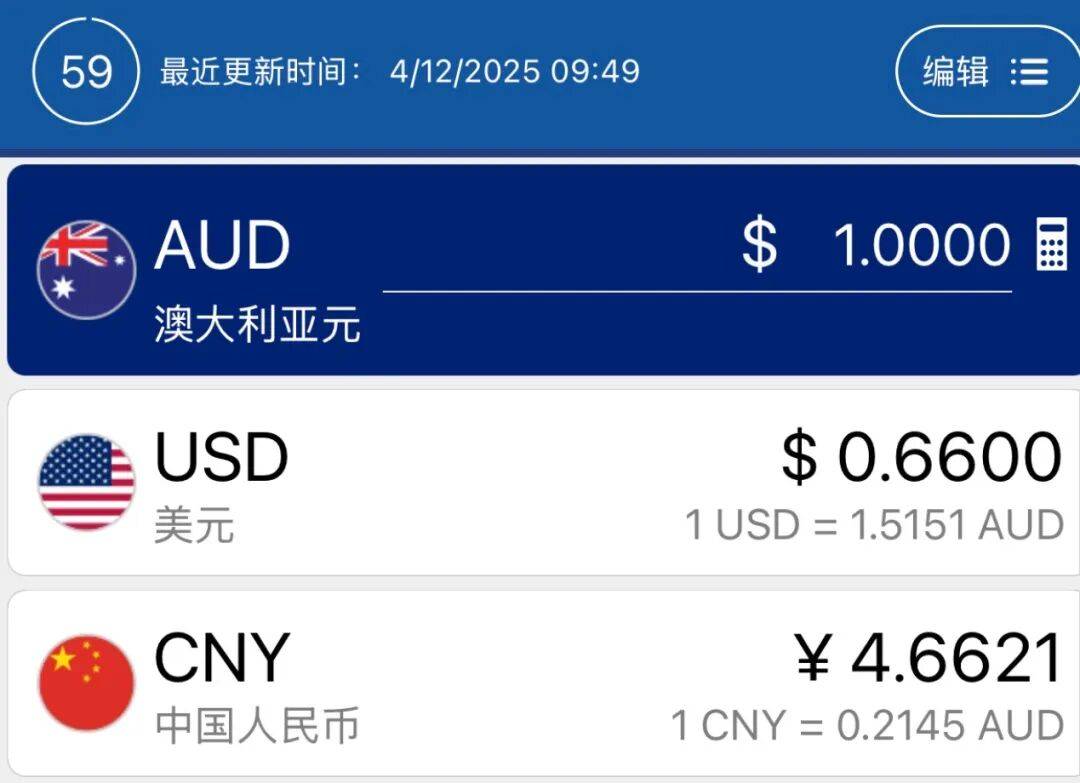Viewport: 1080px width, 783px height.
Task: Edit the AUD amount field showing 1.0000
Action: tap(920, 246)
